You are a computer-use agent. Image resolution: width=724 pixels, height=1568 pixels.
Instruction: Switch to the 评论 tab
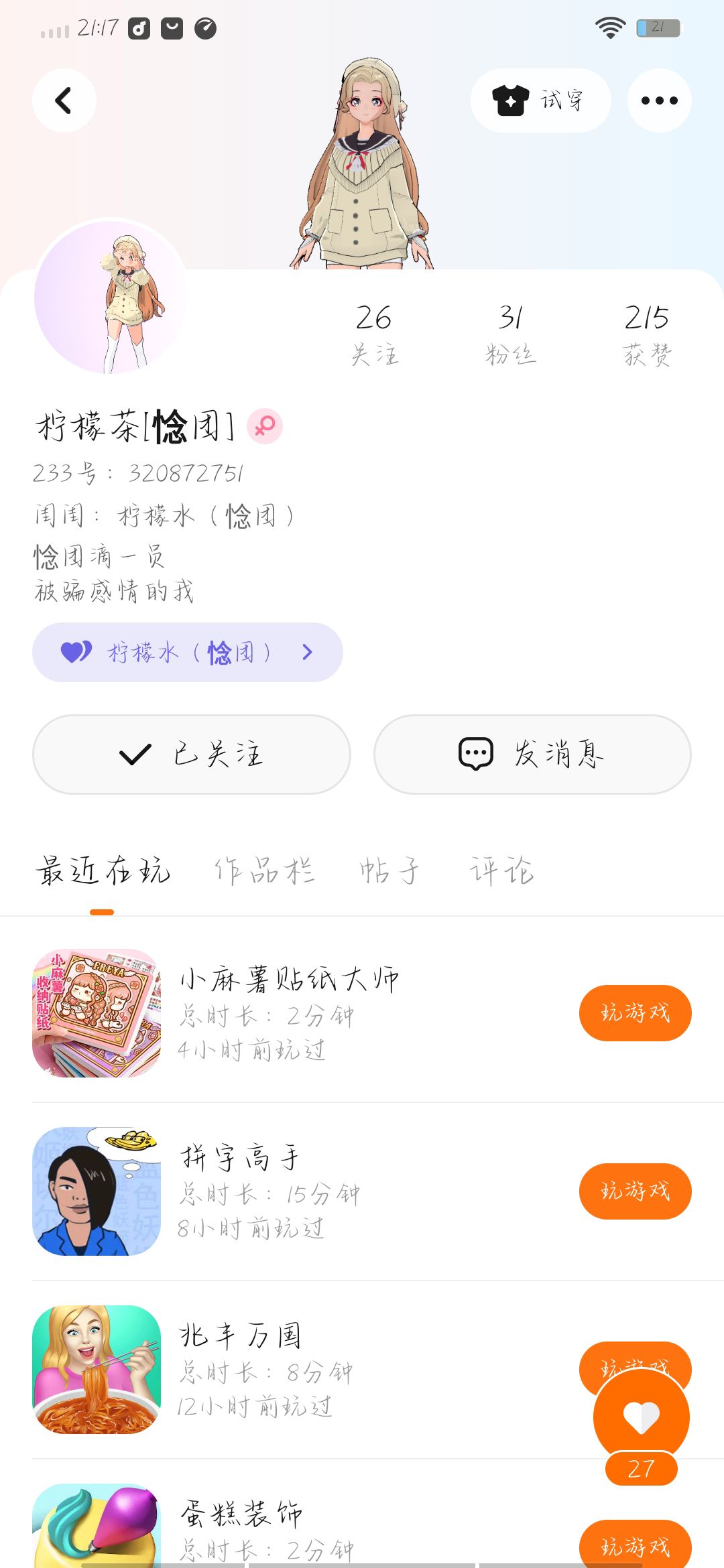tap(501, 871)
